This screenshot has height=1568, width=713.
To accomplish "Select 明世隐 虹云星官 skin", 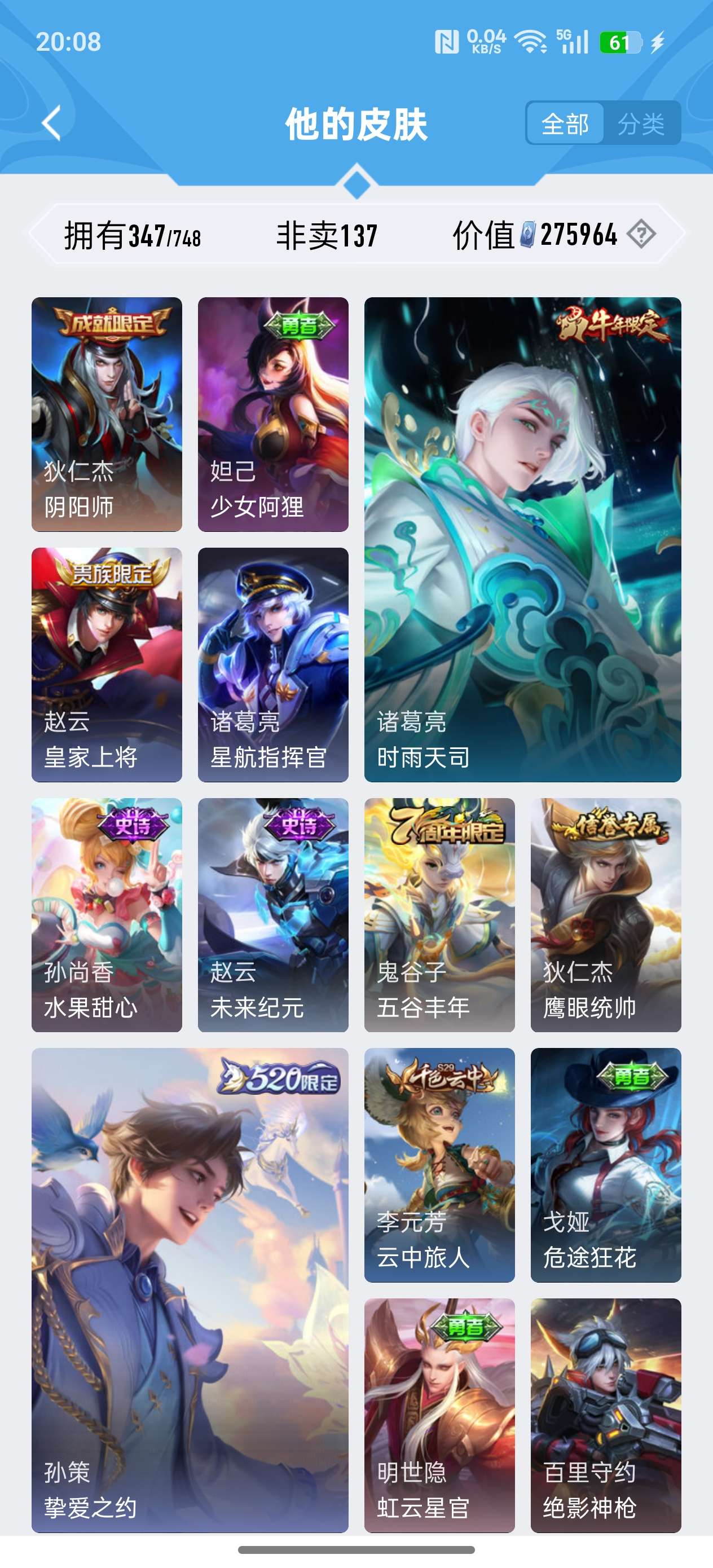I will pyautogui.click(x=439, y=1415).
